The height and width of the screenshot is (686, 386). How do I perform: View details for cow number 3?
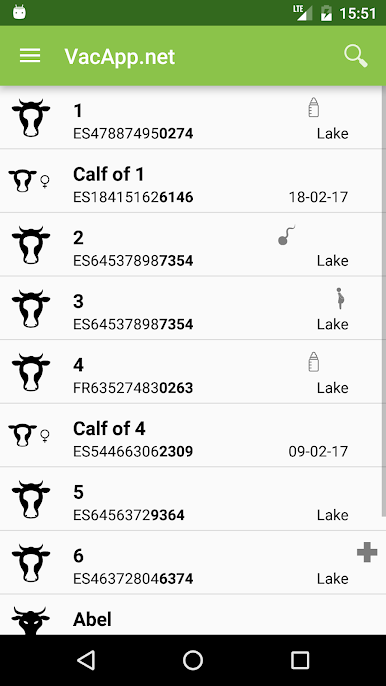click(191, 308)
